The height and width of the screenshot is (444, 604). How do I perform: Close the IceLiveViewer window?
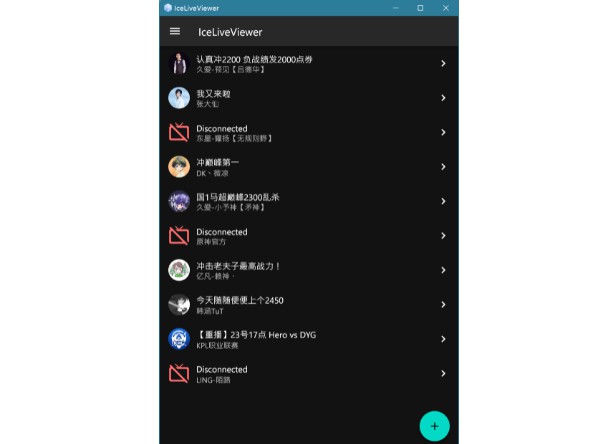click(x=445, y=8)
